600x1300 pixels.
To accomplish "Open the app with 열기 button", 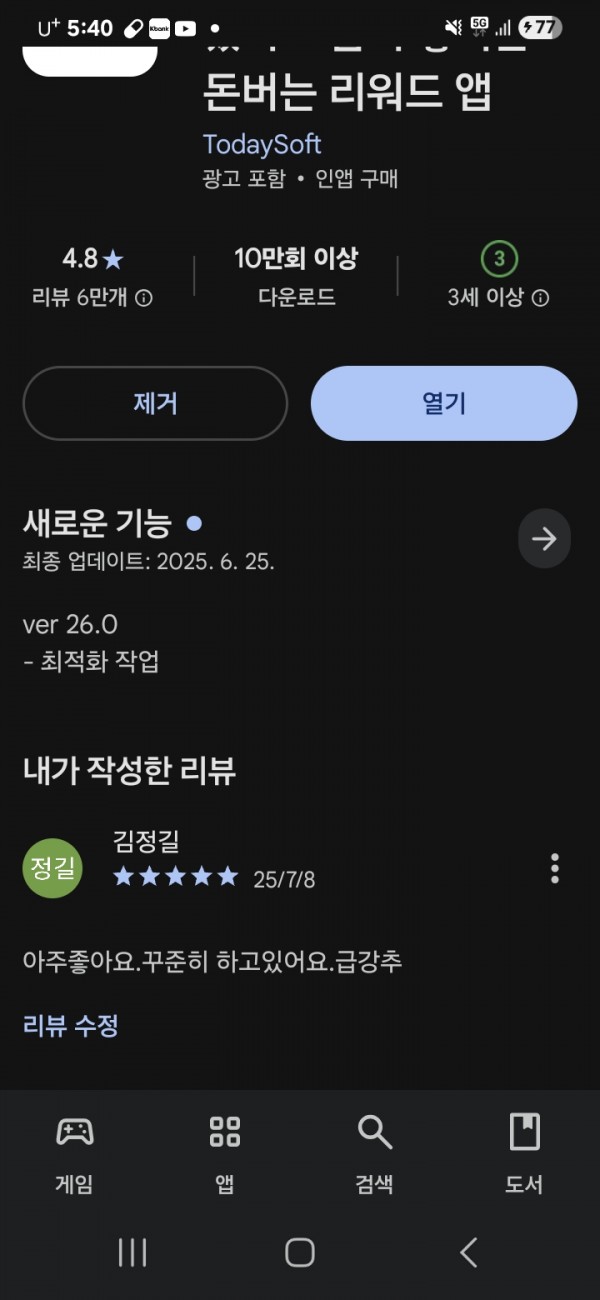I will click(x=444, y=403).
